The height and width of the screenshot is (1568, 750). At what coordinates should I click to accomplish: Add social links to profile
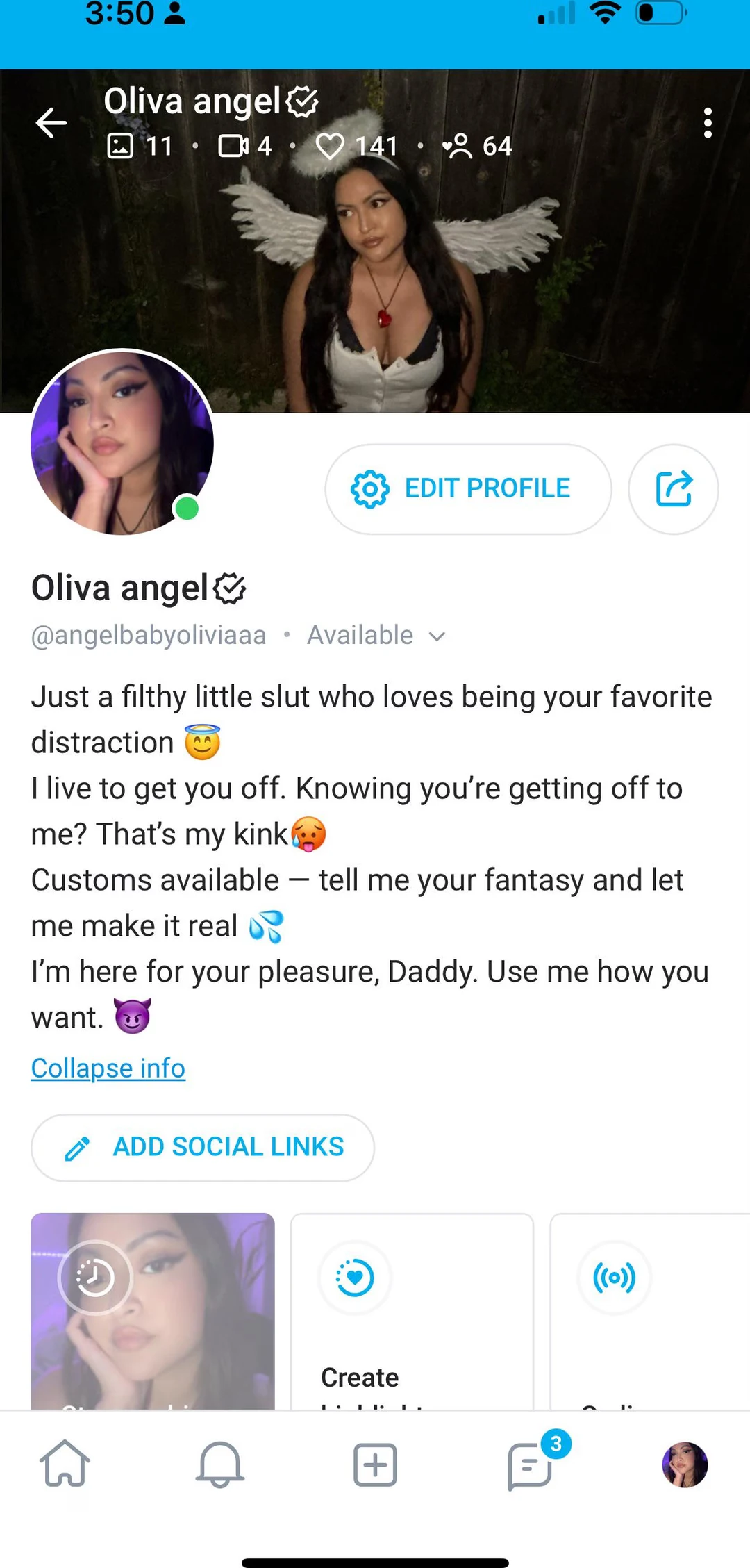click(203, 1147)
